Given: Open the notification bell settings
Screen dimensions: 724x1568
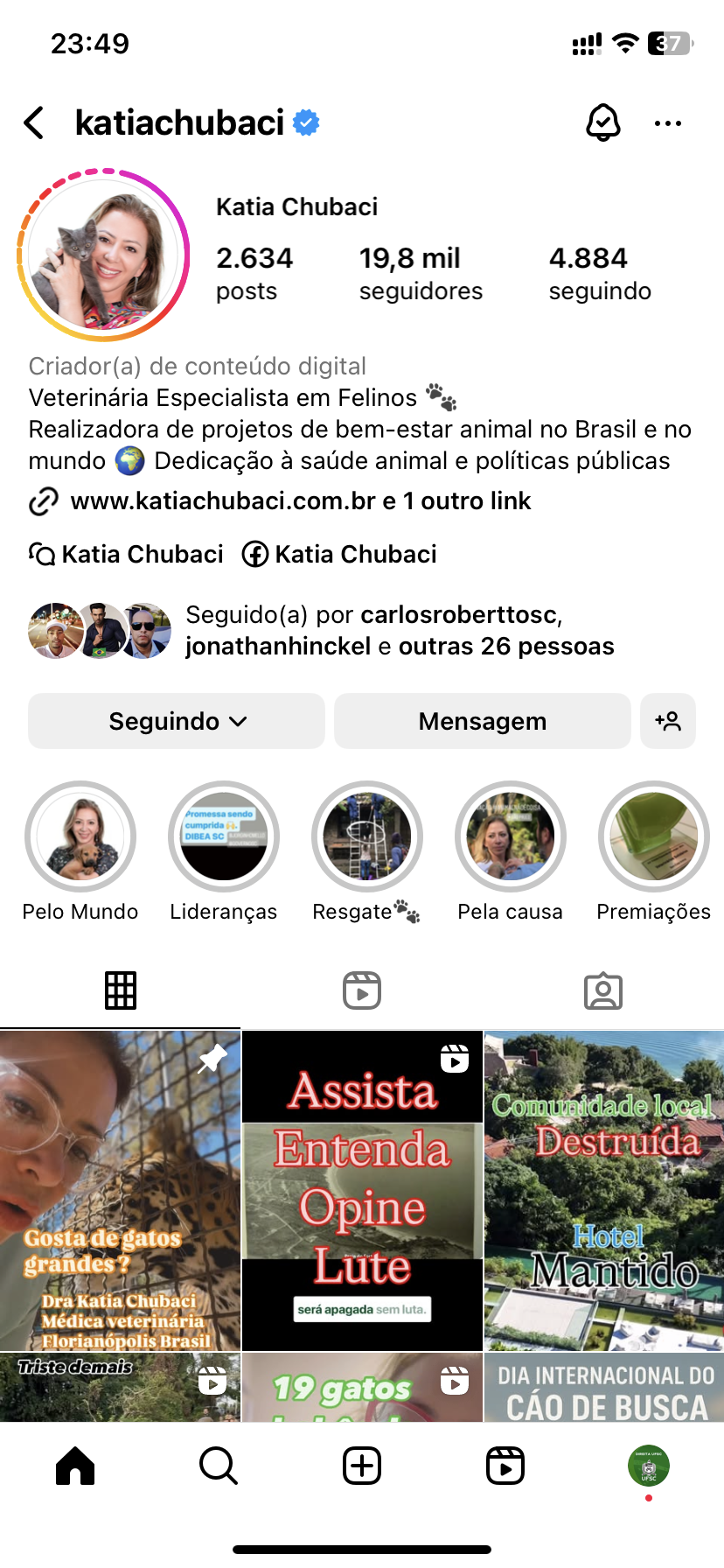Looking at the screenshot, I should pos(602,123).
